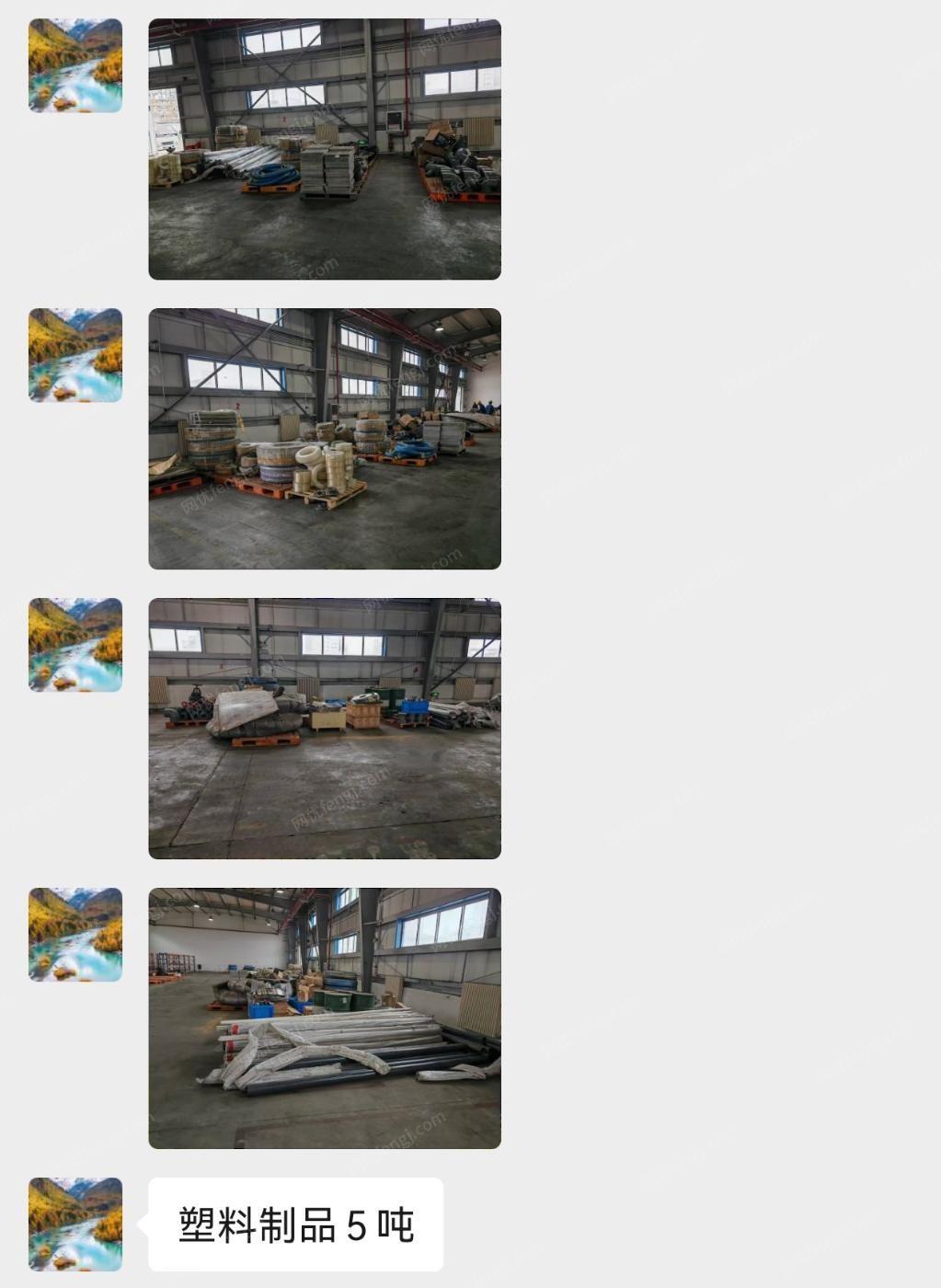
Task: Open sender avatar beside 塑料制品 5 吨 message
Action: click(x=75, y=1224)
